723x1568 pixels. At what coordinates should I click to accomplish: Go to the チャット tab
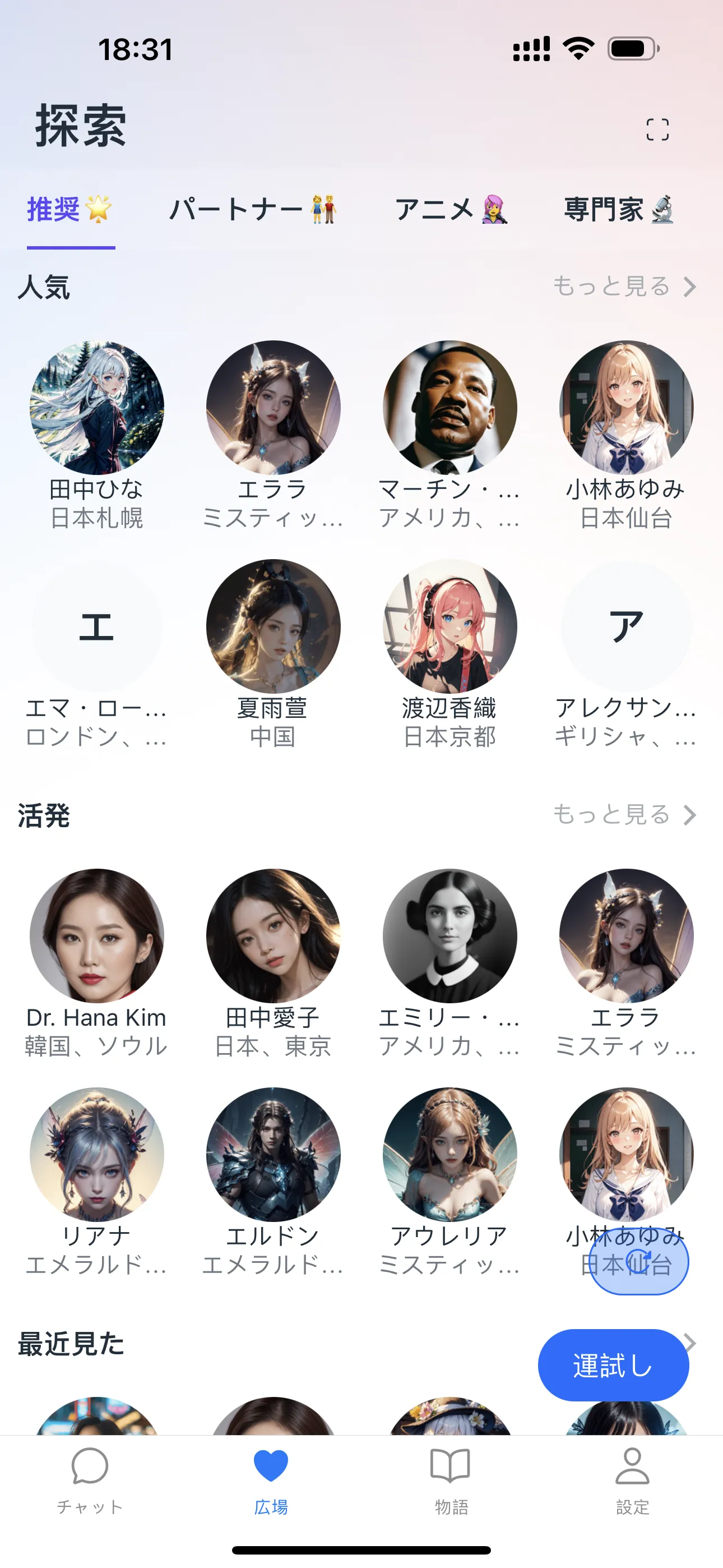click(90, 1479)
